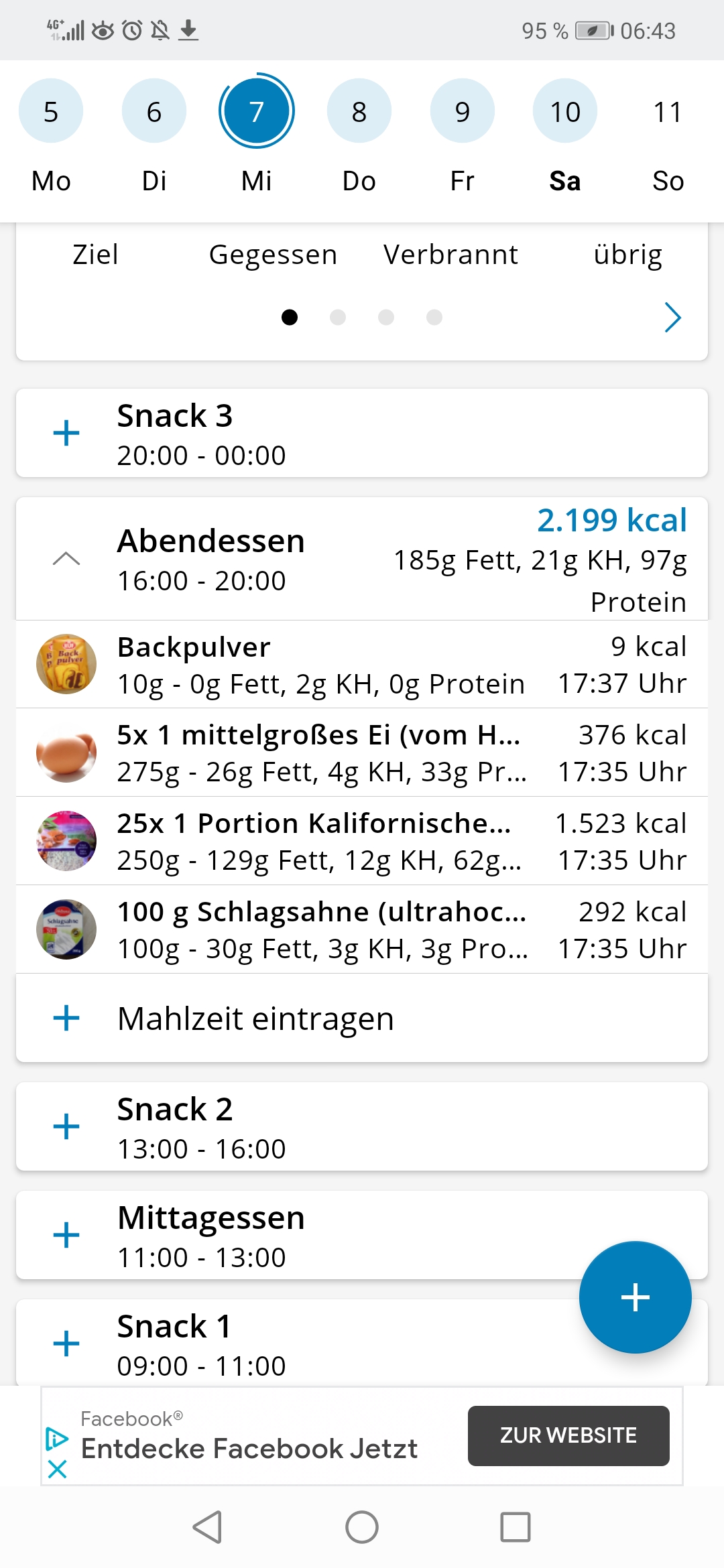Go back with the system back button

(x=208, y=1527)
